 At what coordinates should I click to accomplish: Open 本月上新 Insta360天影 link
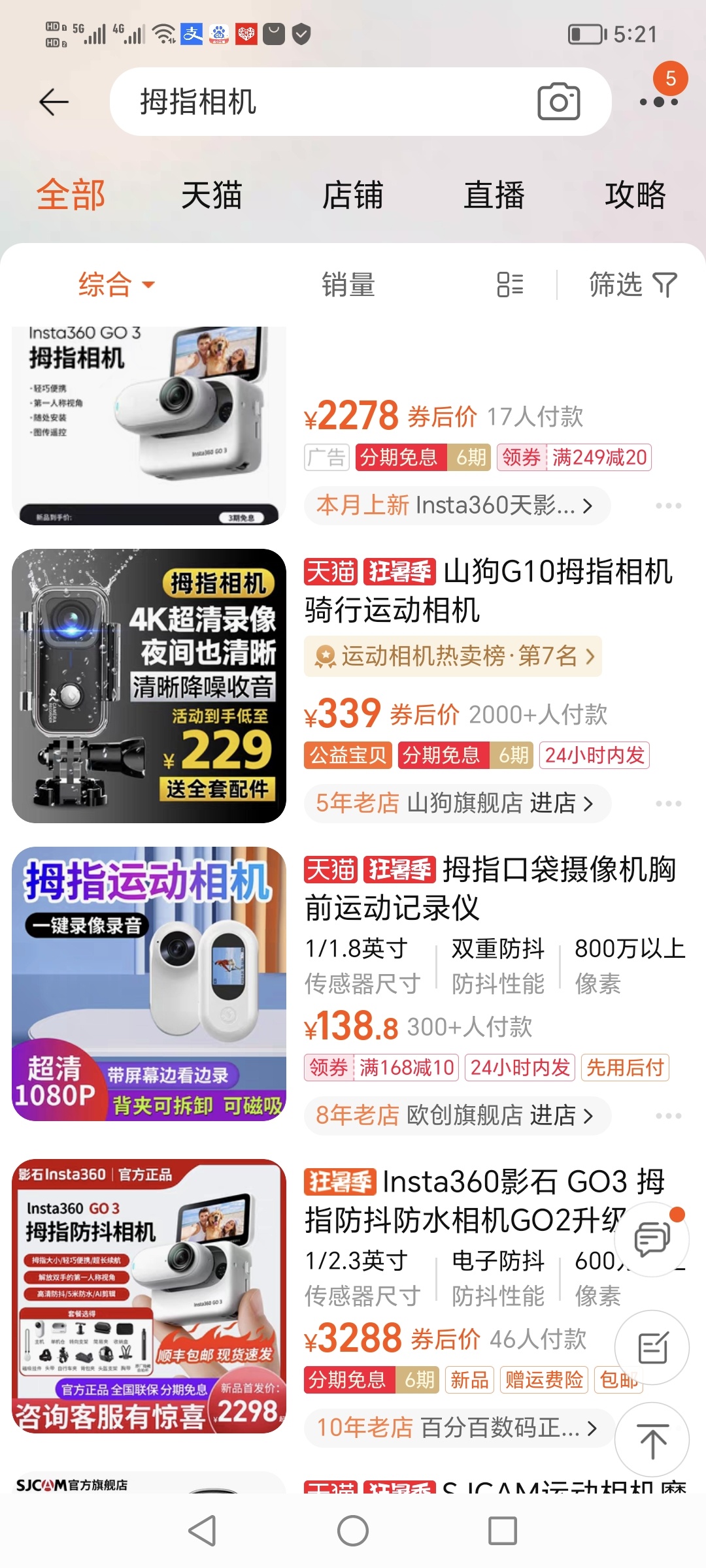[456, 505]
